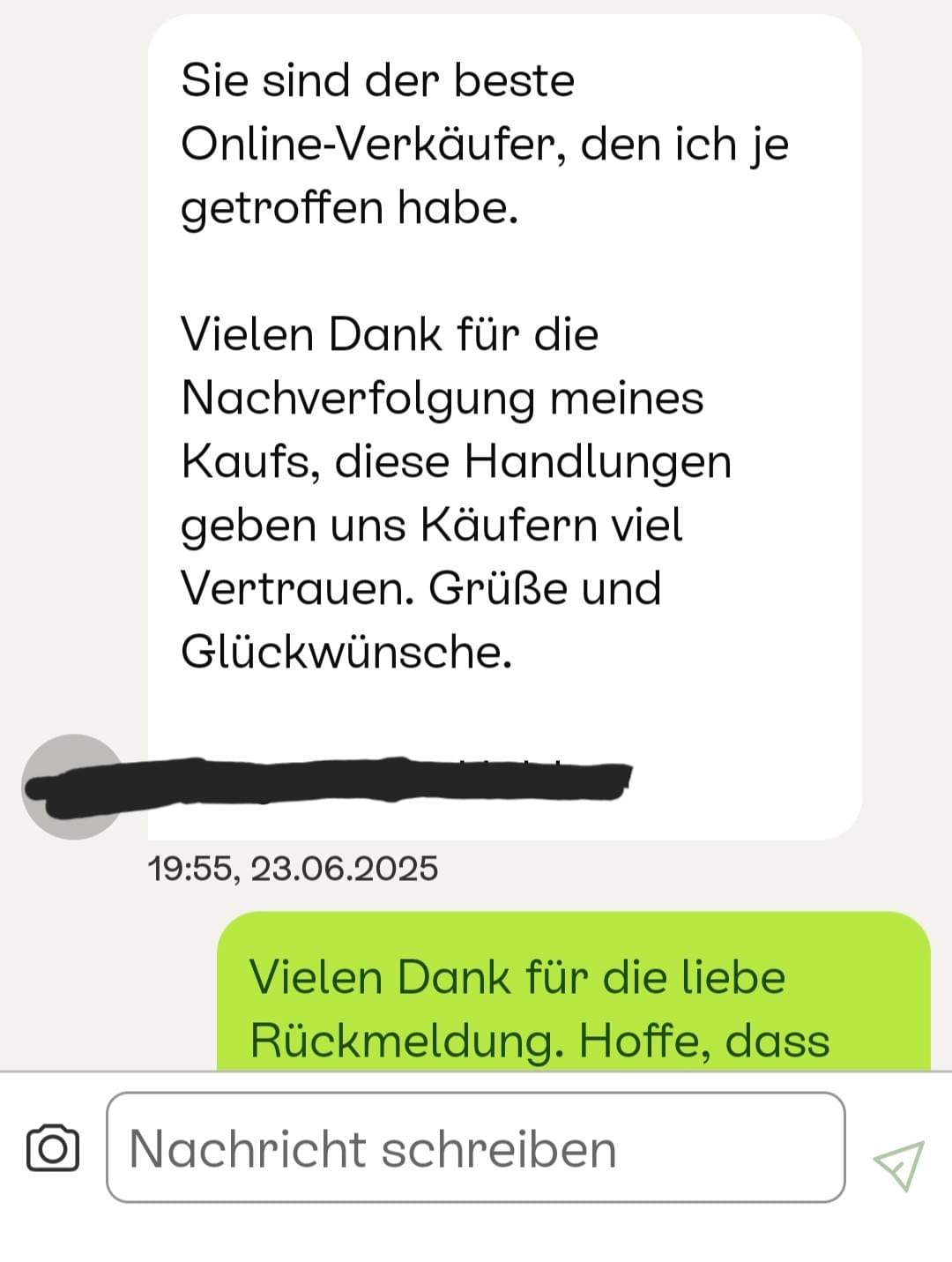The width and height of the screenshot is (952, 1262).
Task: Open the camera to attach a photo
Action: point(53,1148)
